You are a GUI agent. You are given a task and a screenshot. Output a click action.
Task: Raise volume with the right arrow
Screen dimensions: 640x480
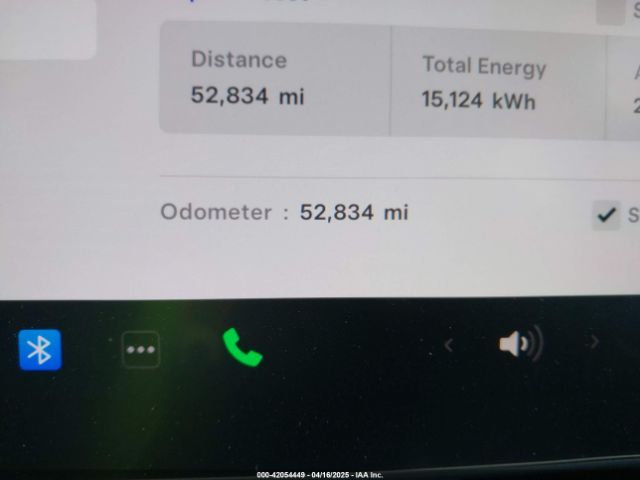pyautogui.click(x=594, y=342)
